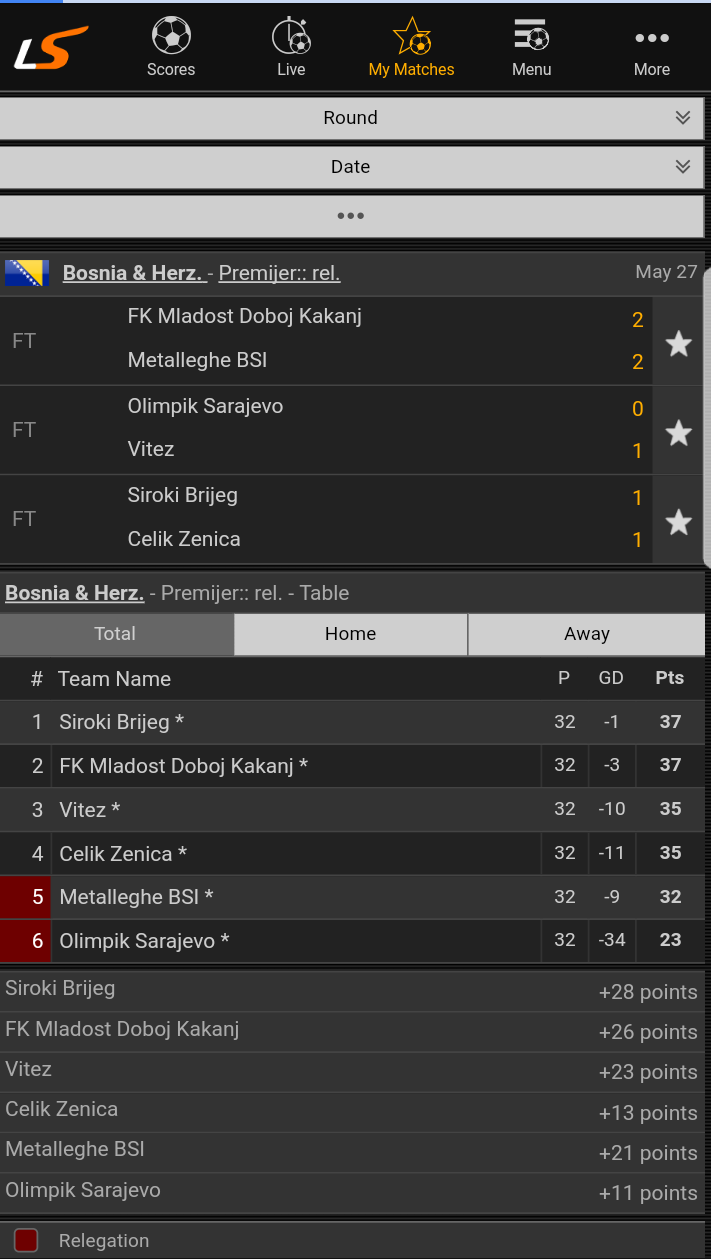711x1259 pixels.
Task: Favorite the Mladost Doboj Kakanj vs Metalleghe match
Action: [679, 344]
